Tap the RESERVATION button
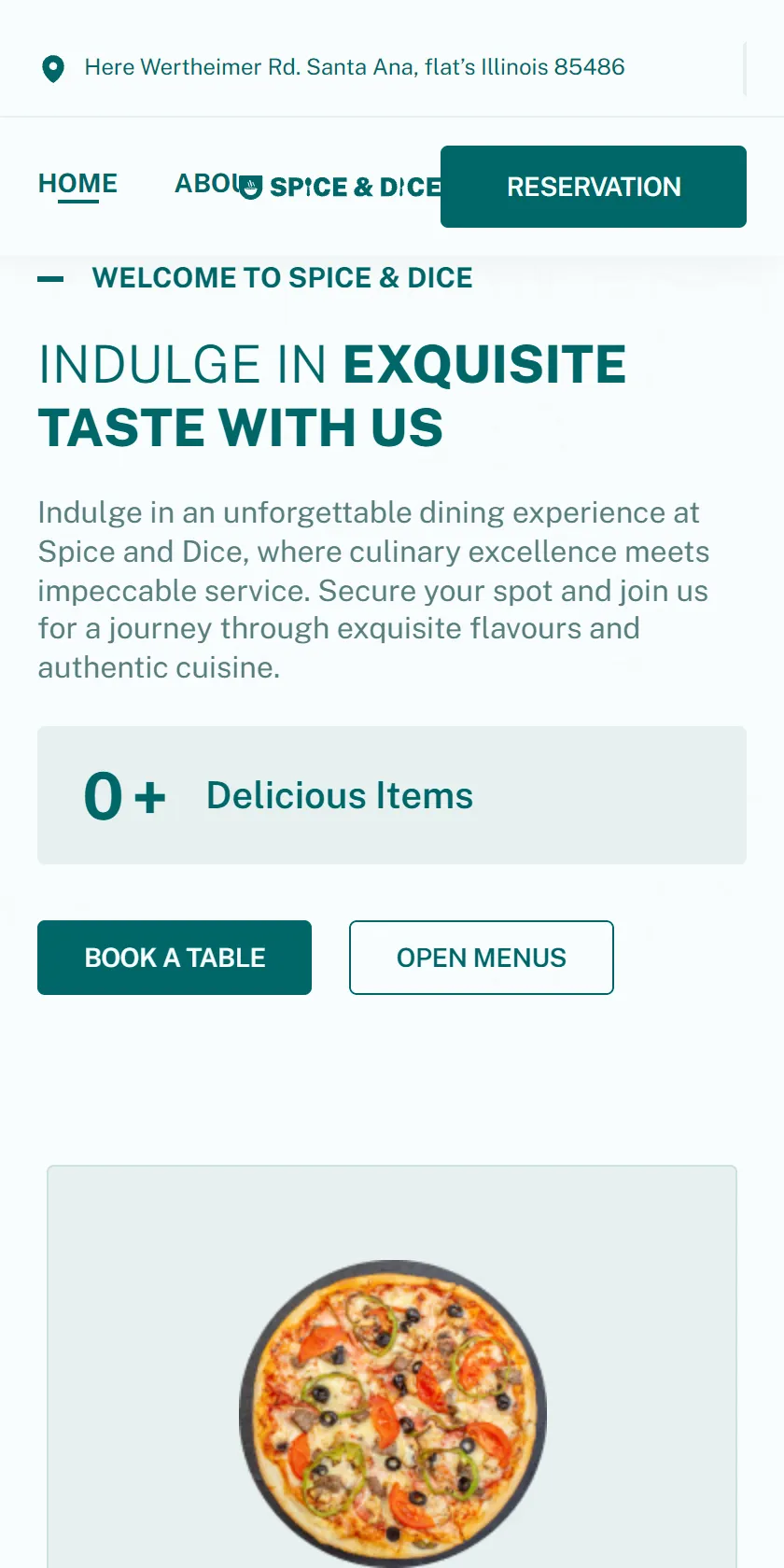The width and height of the screenshot is (784, 1568). (594, 187)
